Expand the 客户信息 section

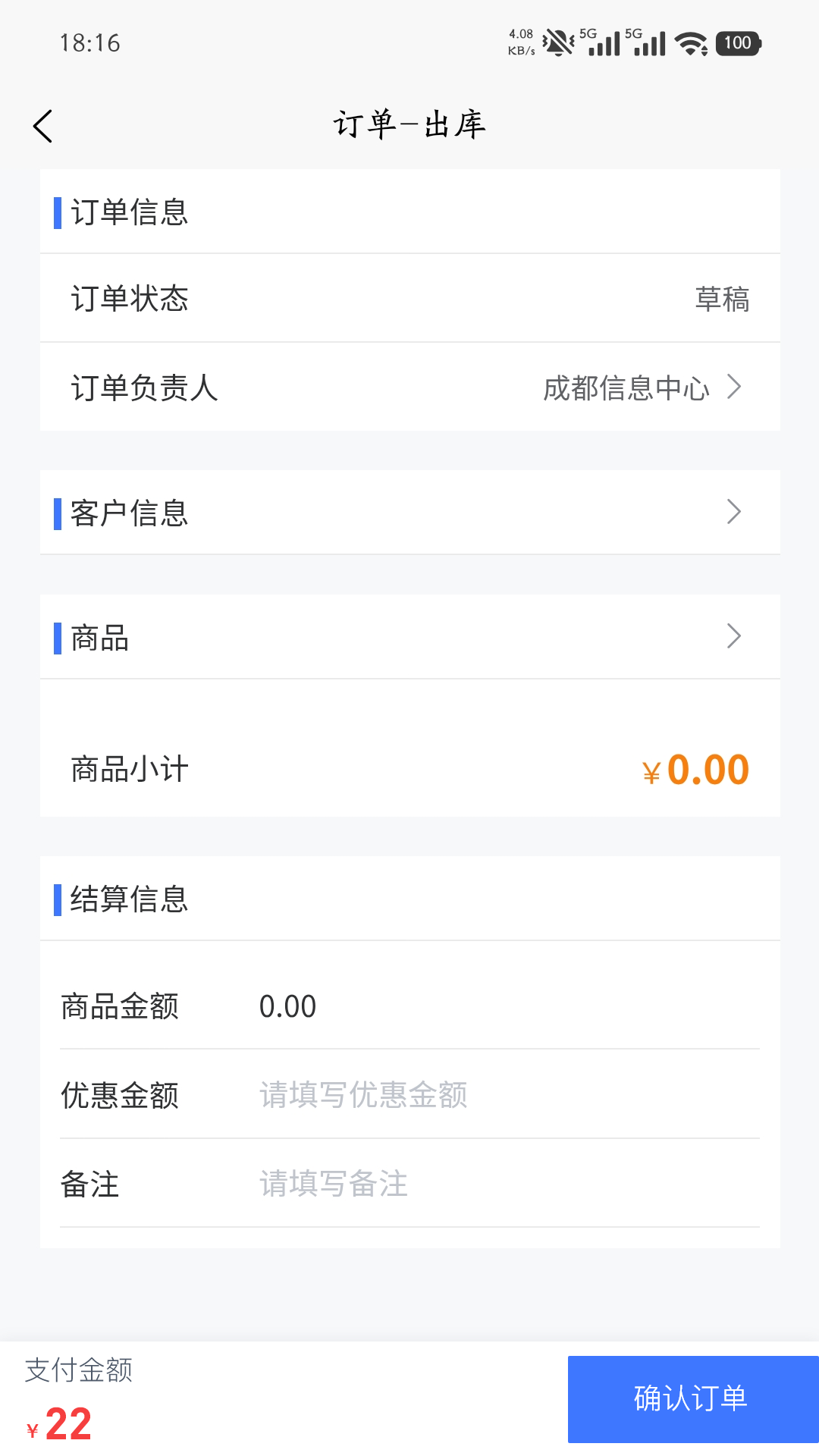[409, 513]
